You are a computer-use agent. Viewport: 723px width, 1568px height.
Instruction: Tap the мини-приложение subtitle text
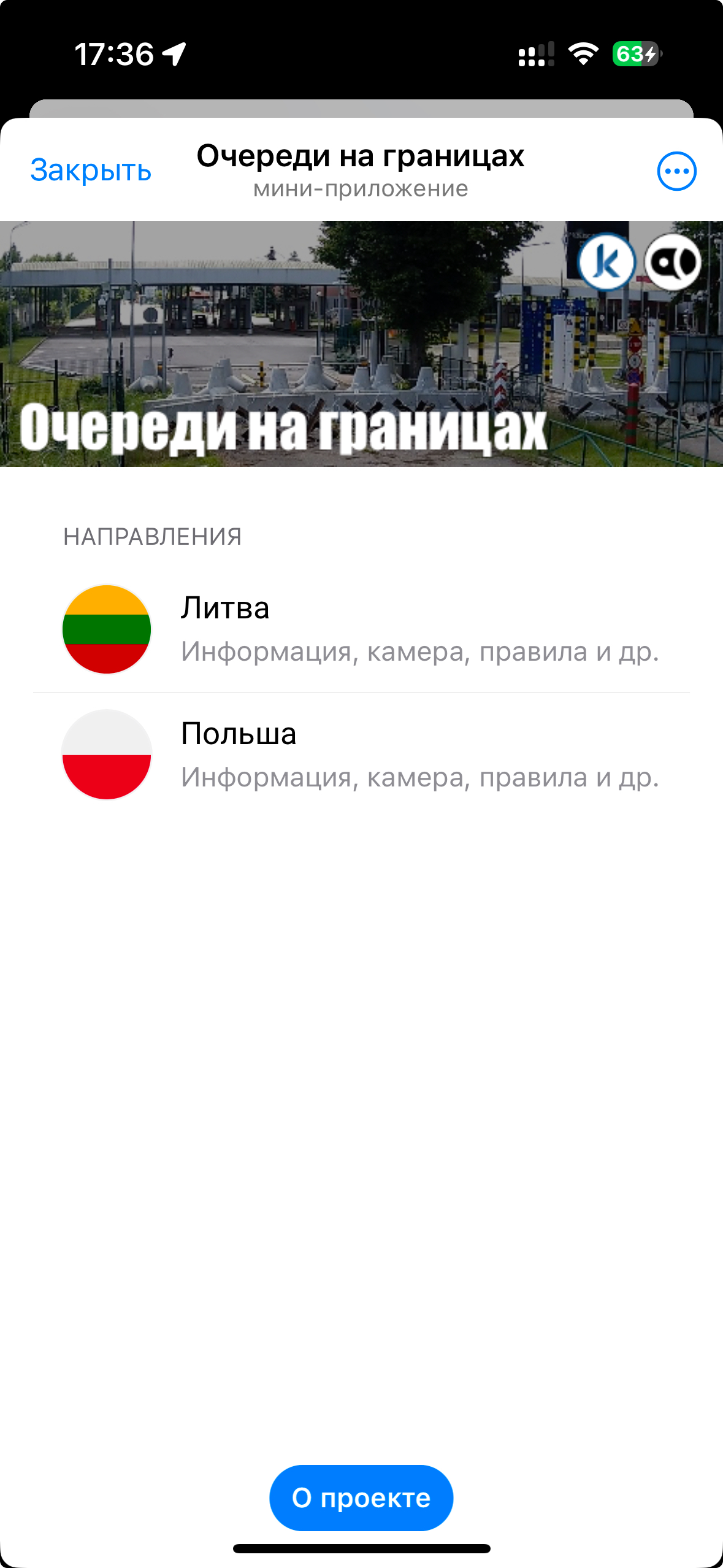[361, 189]
